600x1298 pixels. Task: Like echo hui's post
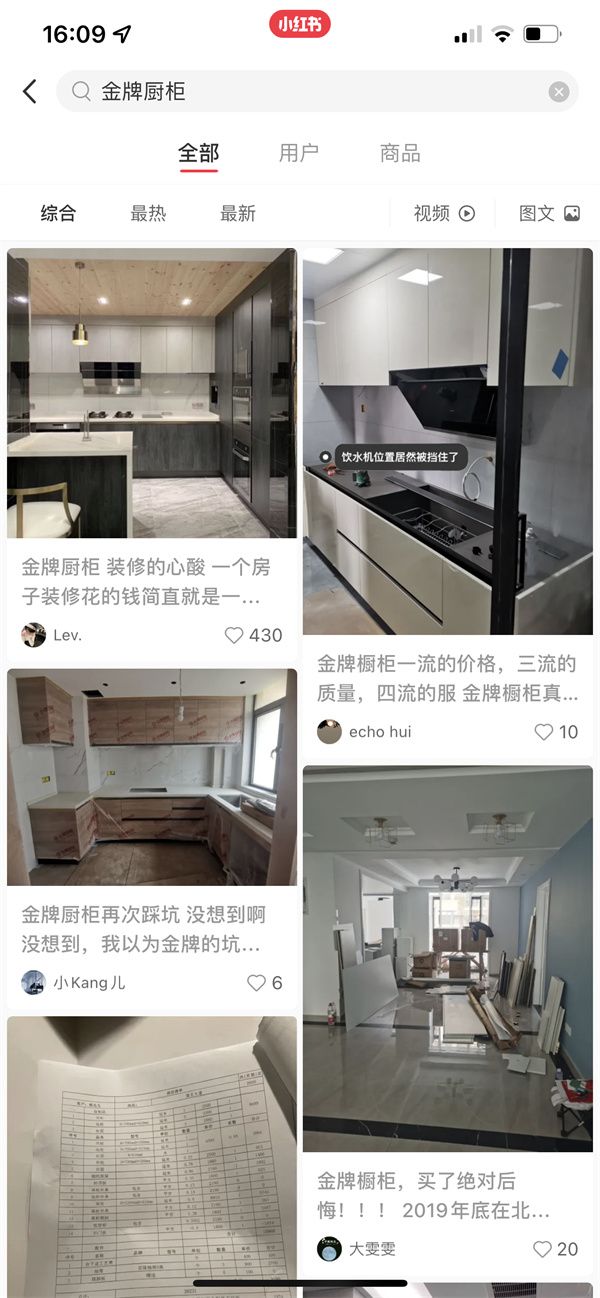[544, 732]
